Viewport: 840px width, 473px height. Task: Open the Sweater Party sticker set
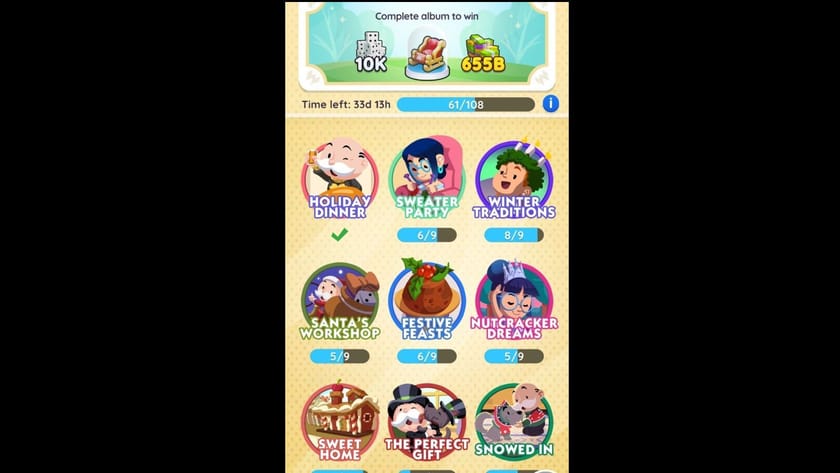[x=427, y=178]
